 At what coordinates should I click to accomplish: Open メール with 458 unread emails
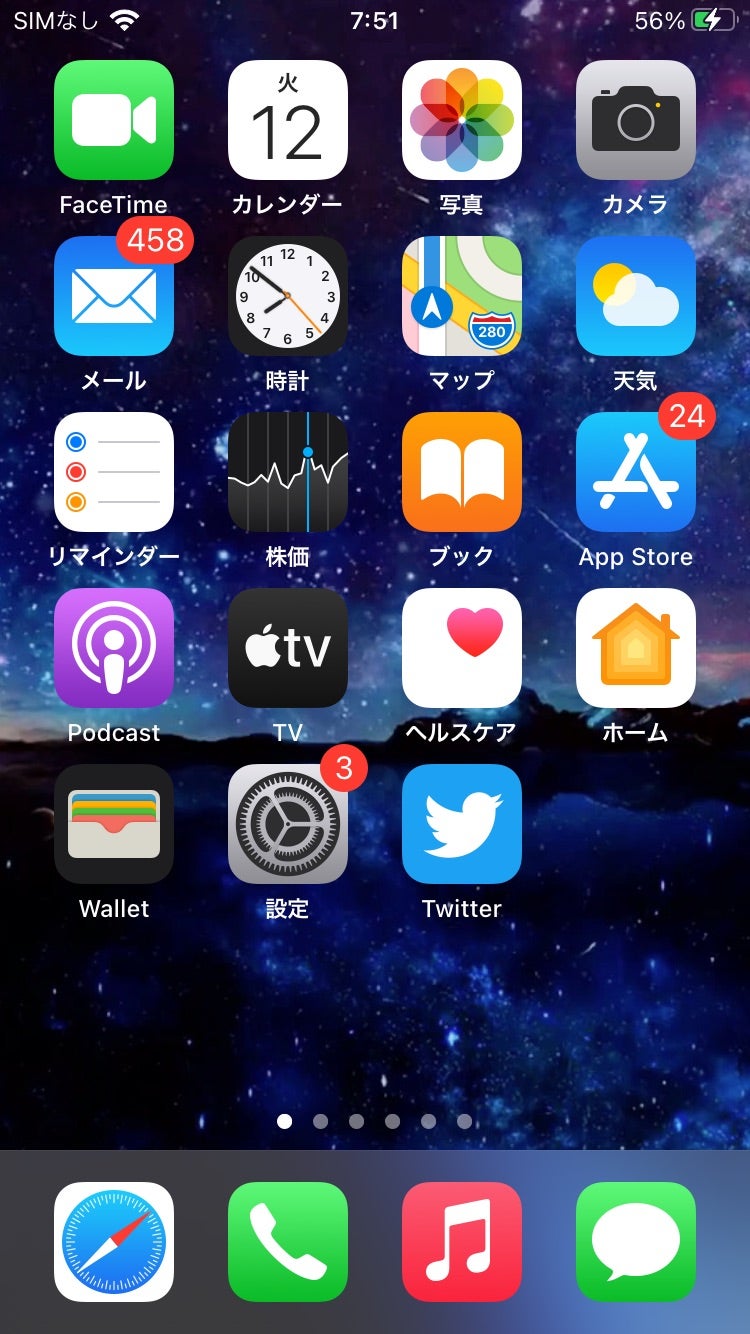tap(113, 296)
